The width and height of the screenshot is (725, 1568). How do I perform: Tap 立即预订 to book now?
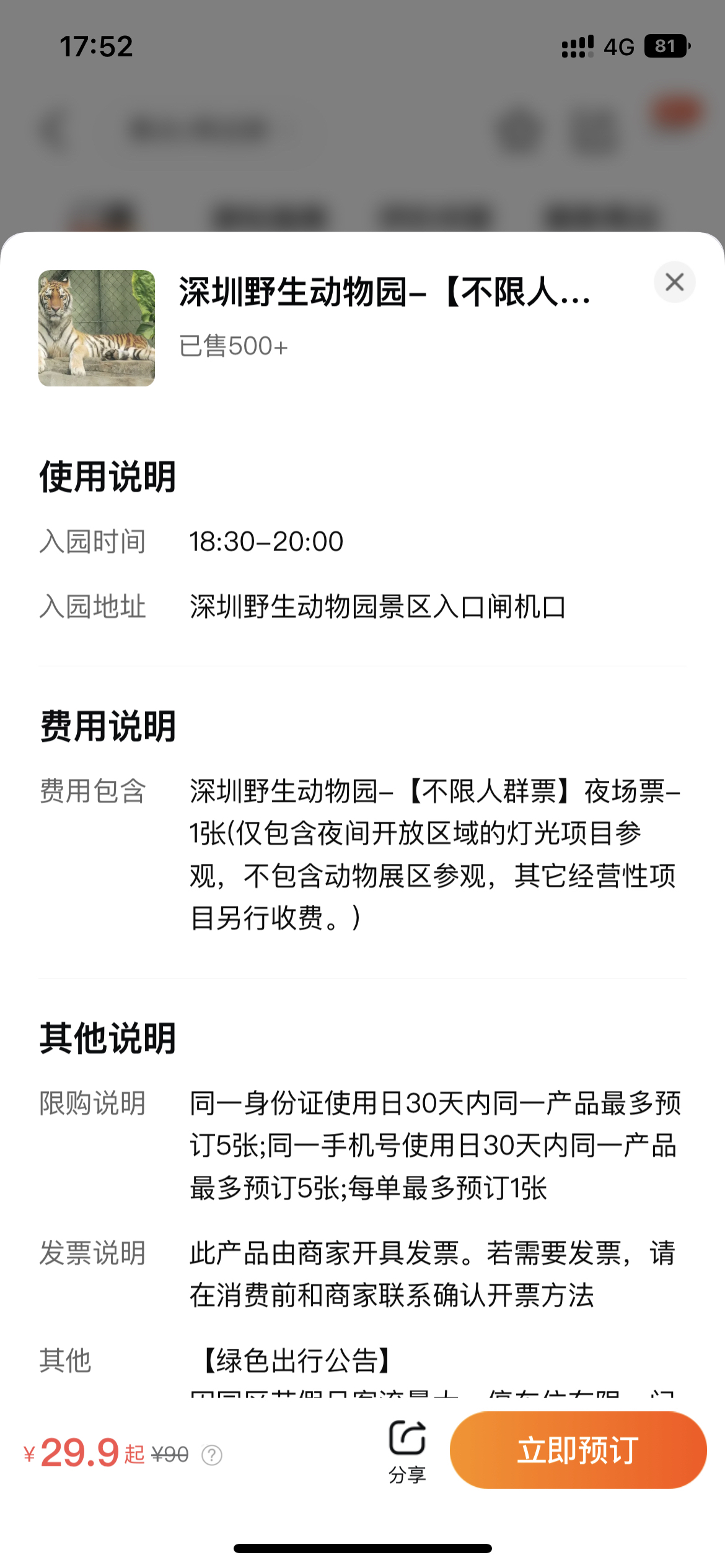[578, 1450]
